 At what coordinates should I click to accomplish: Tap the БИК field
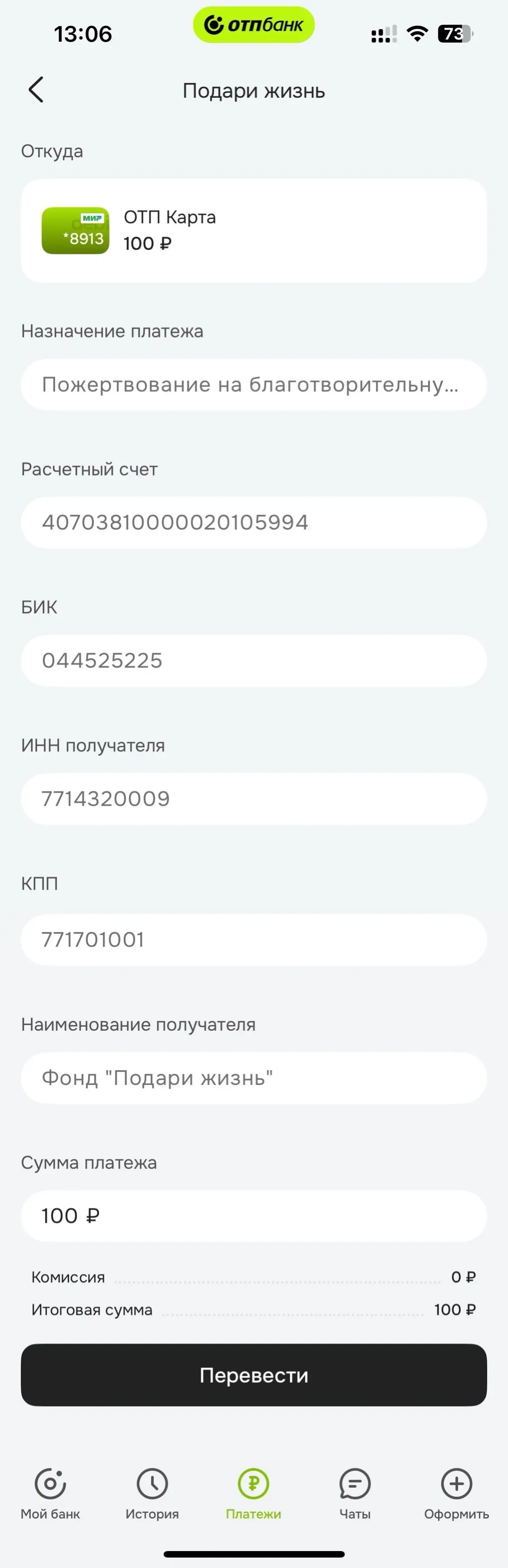pos(254,661)
